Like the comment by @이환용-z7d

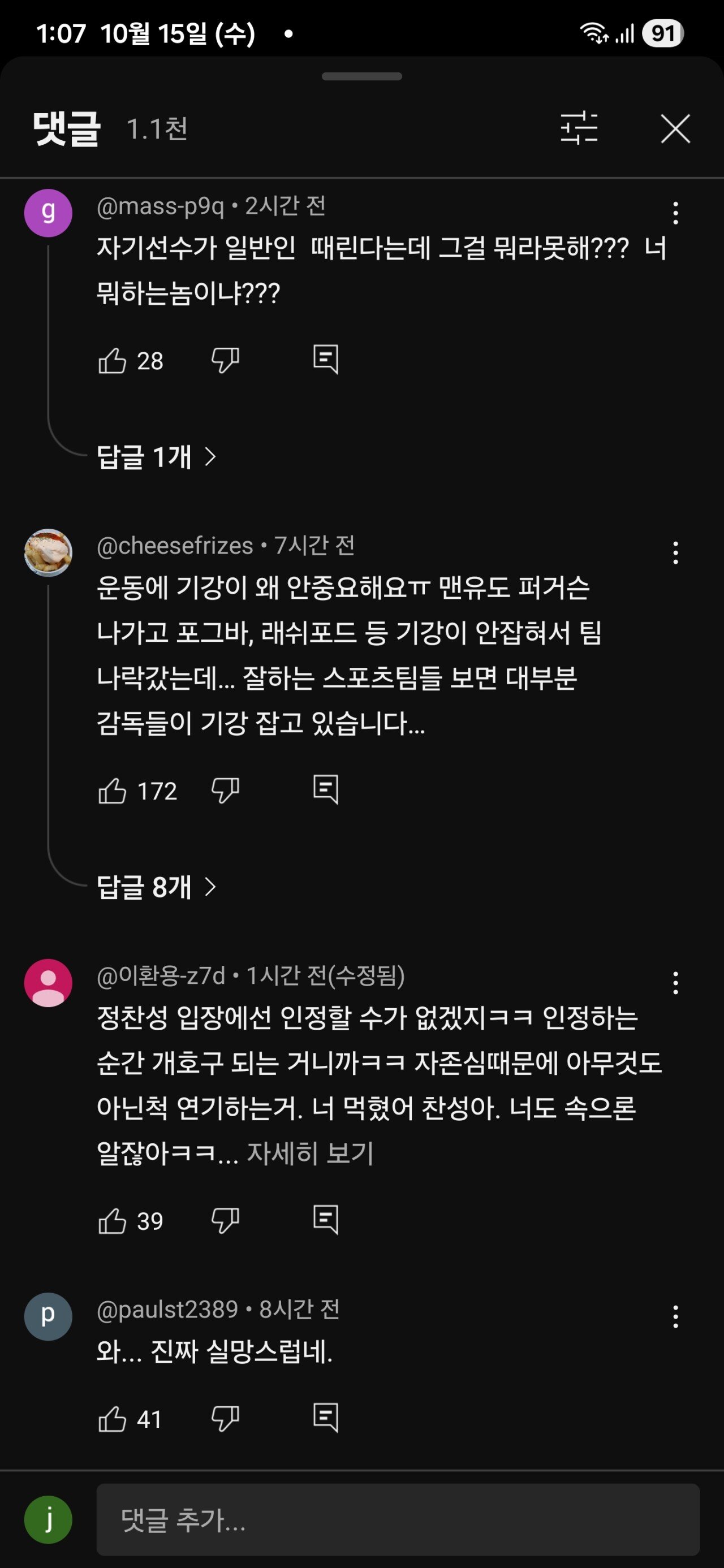click(112, 1221)
